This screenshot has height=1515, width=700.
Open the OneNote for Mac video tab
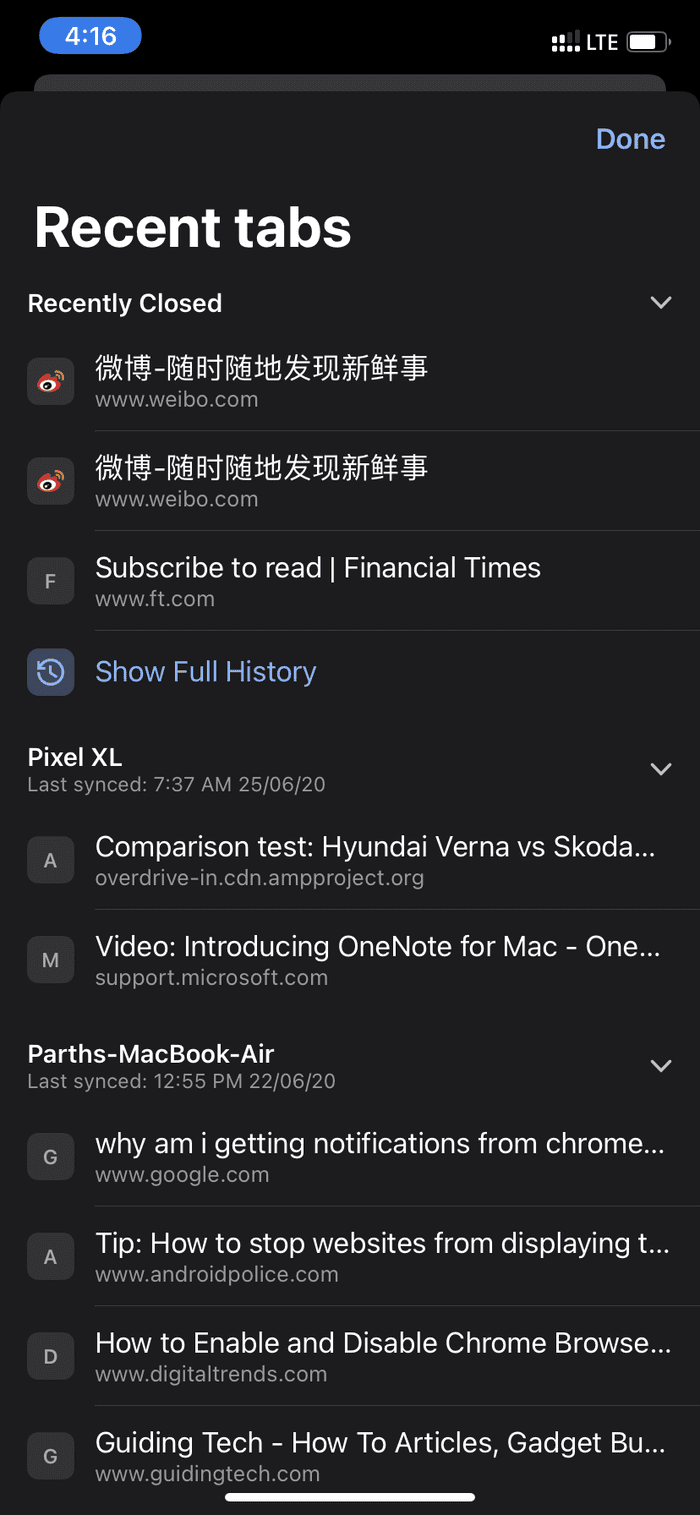point(350,960)
